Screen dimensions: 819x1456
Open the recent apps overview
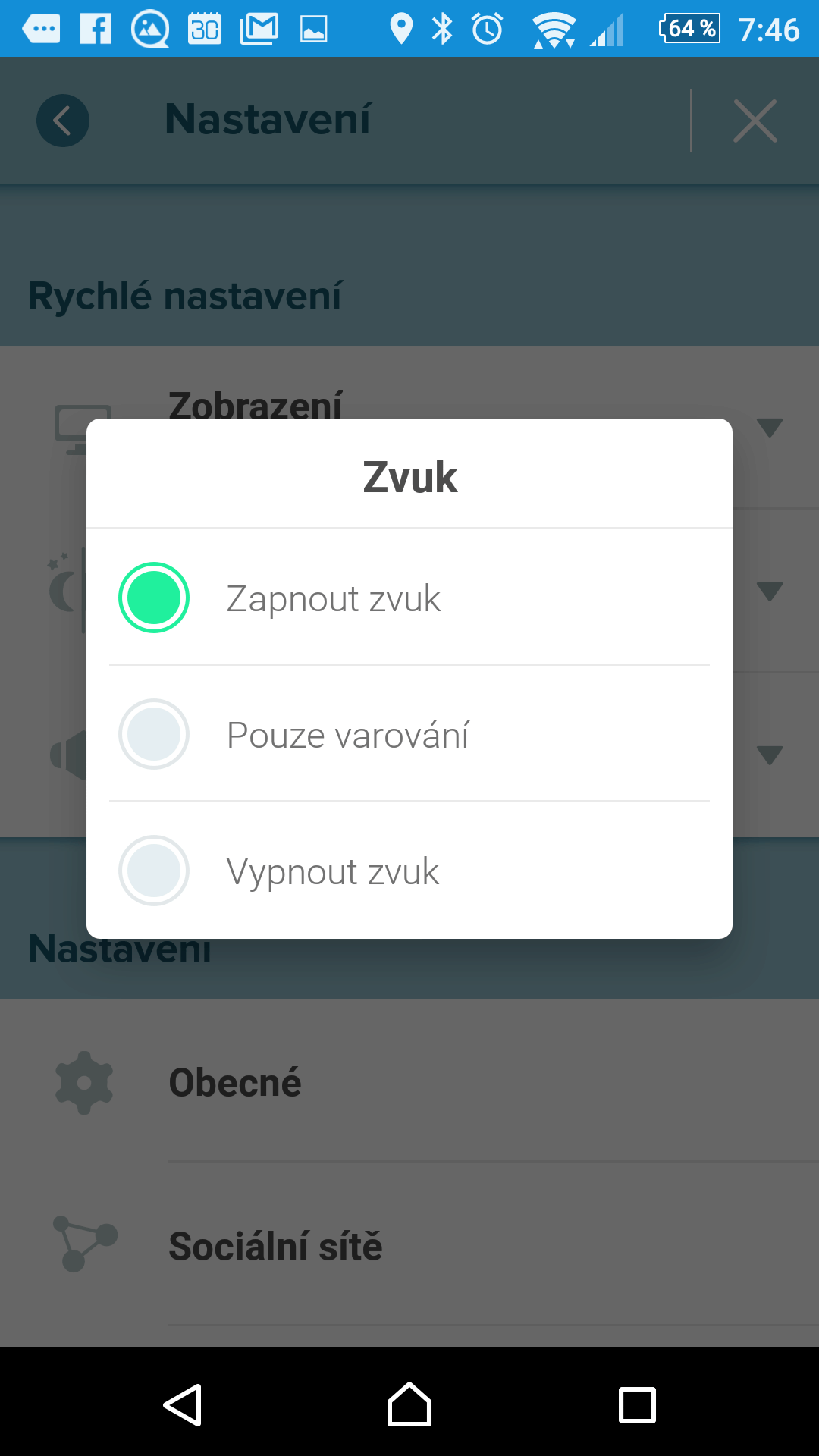[x=637, y=1404]
